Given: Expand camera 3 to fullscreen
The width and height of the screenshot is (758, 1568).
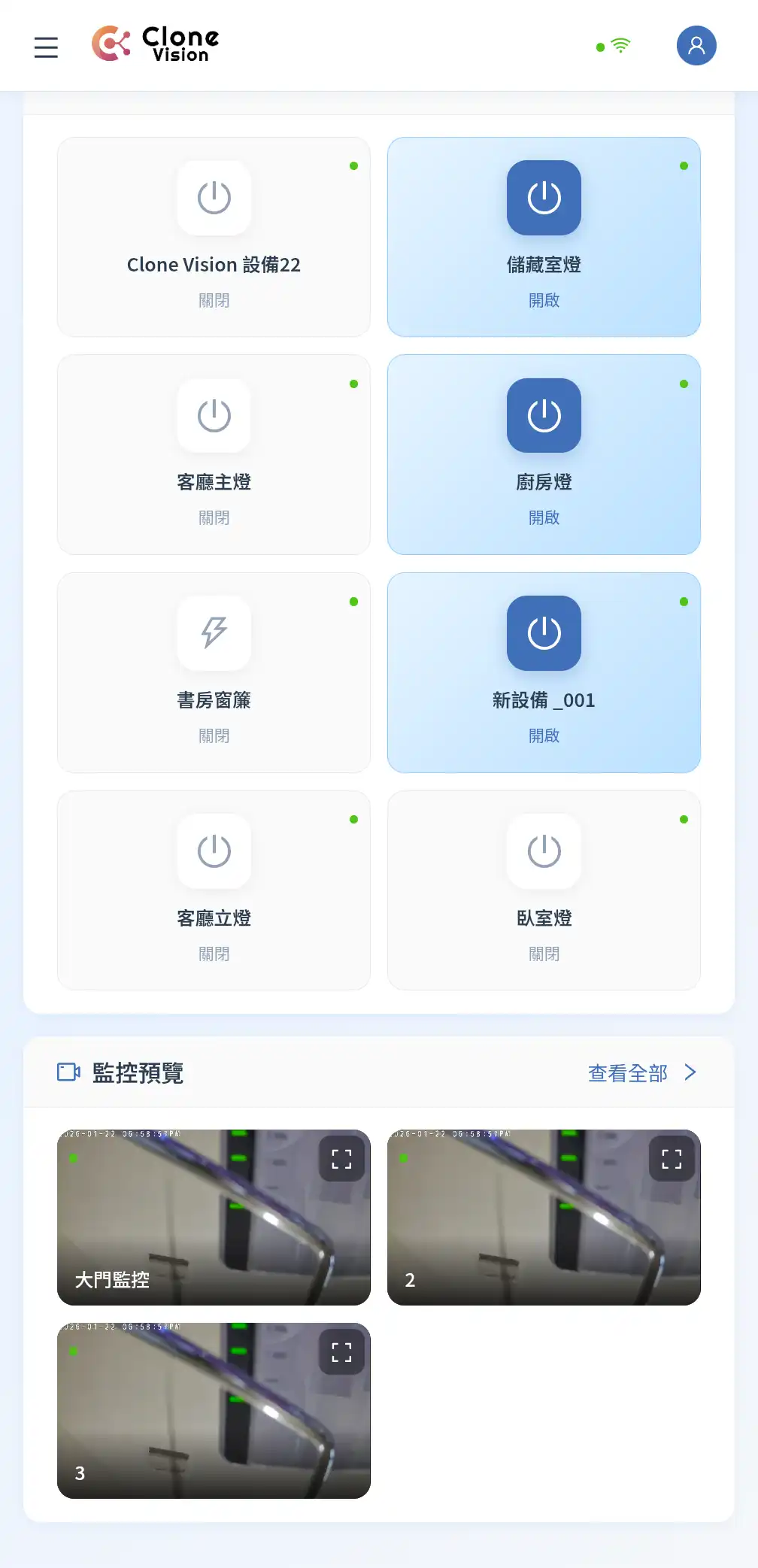Looking at the screenshot, I should pos(342,1352).
